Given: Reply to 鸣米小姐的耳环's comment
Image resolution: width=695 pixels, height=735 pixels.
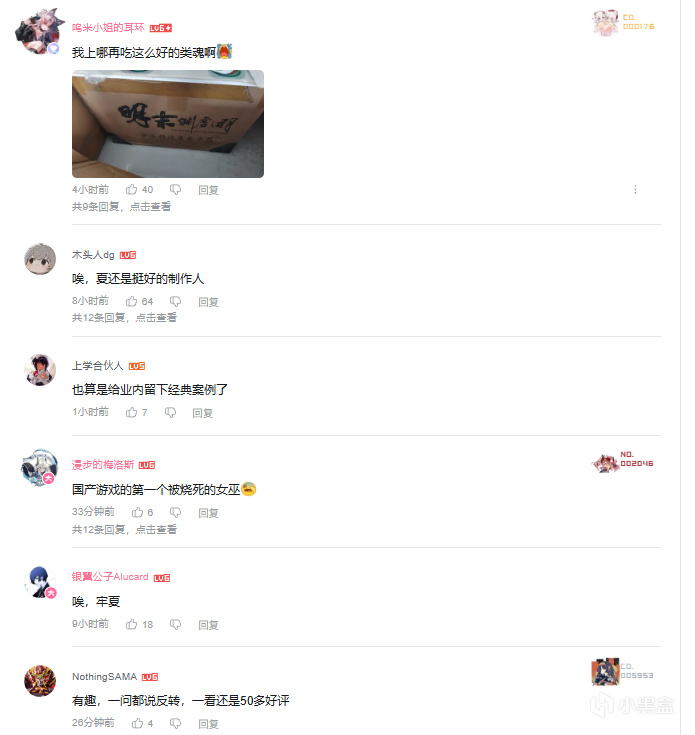Looking at the screenshot, I should pos(208,190).
